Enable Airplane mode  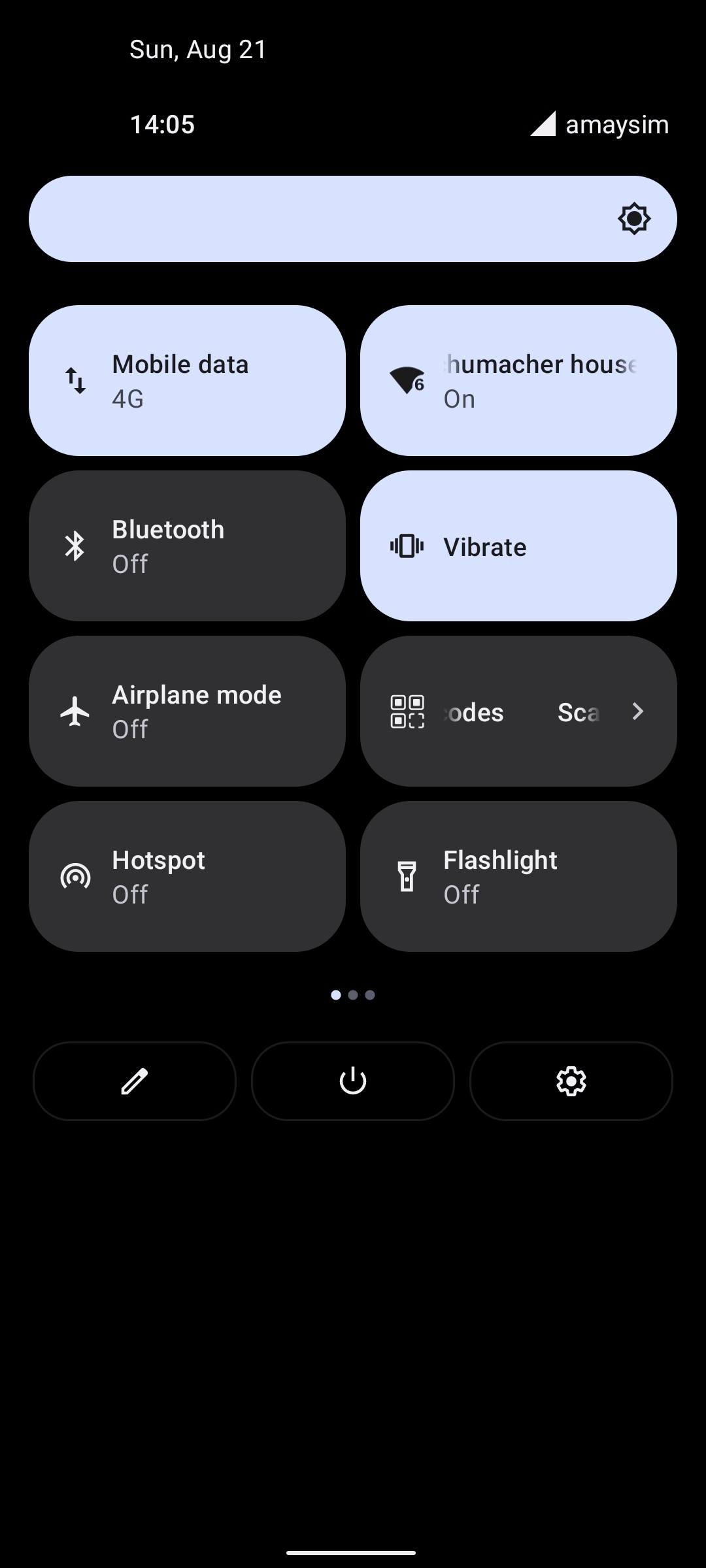pos(187,711)
